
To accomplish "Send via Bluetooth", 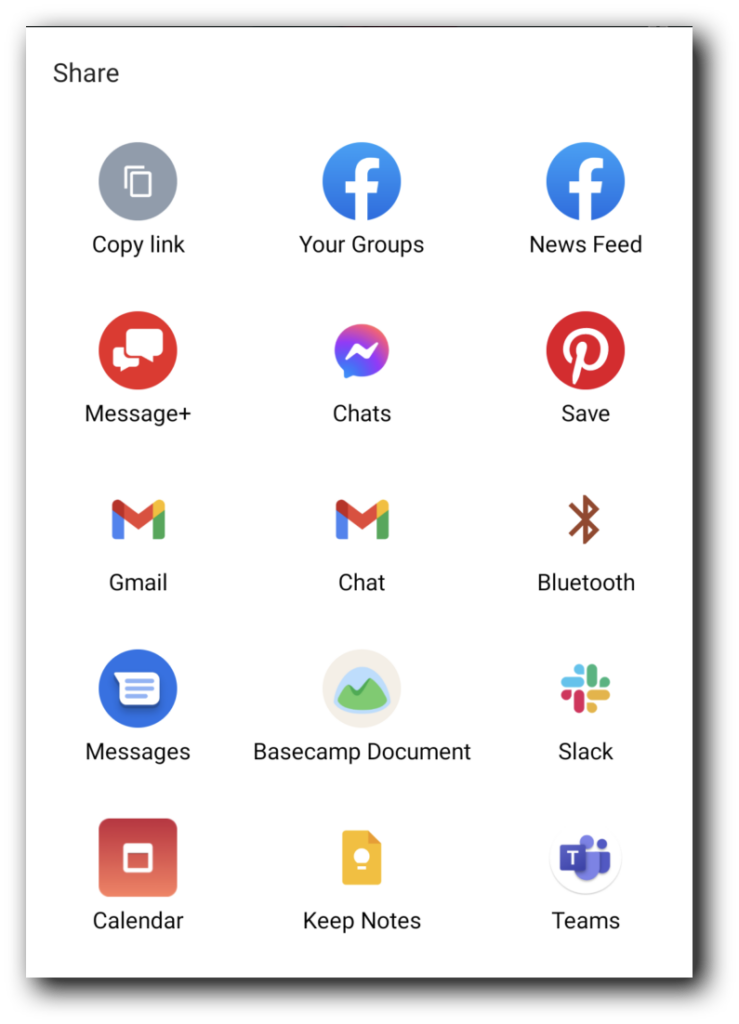I will coord(585,520).
